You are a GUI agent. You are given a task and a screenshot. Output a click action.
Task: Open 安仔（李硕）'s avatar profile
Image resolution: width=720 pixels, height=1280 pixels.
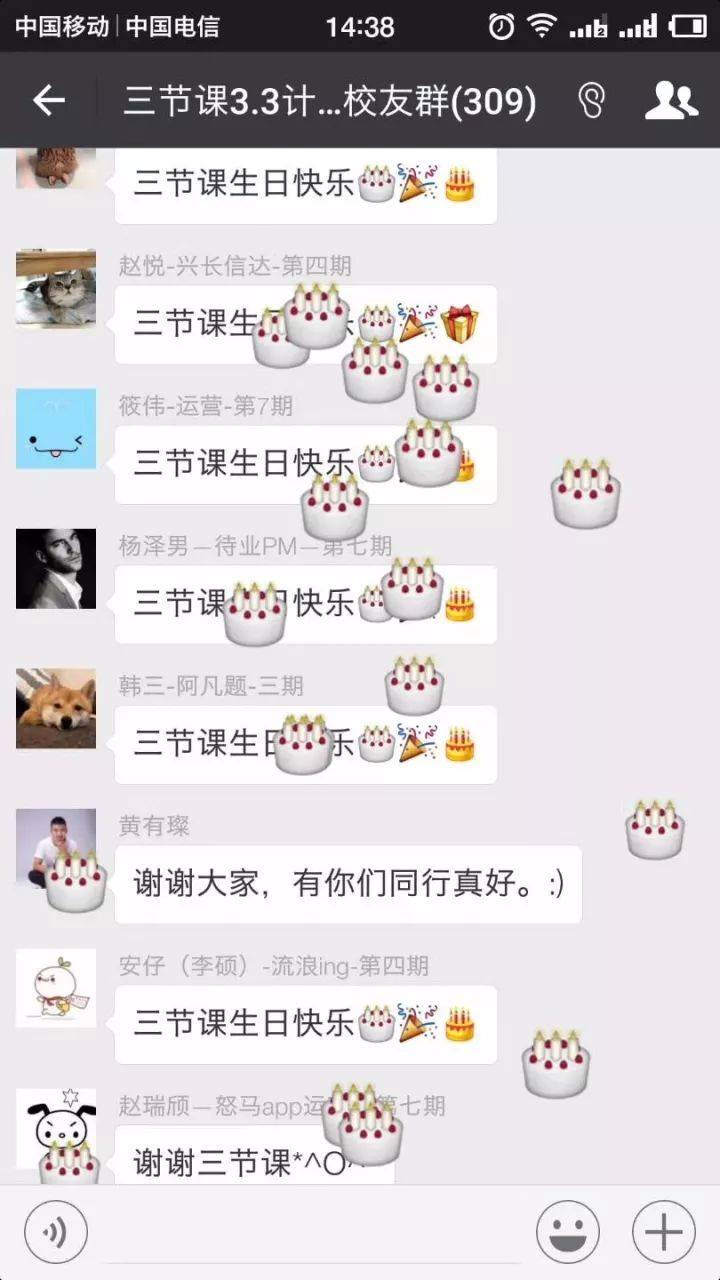click(56, 989)
